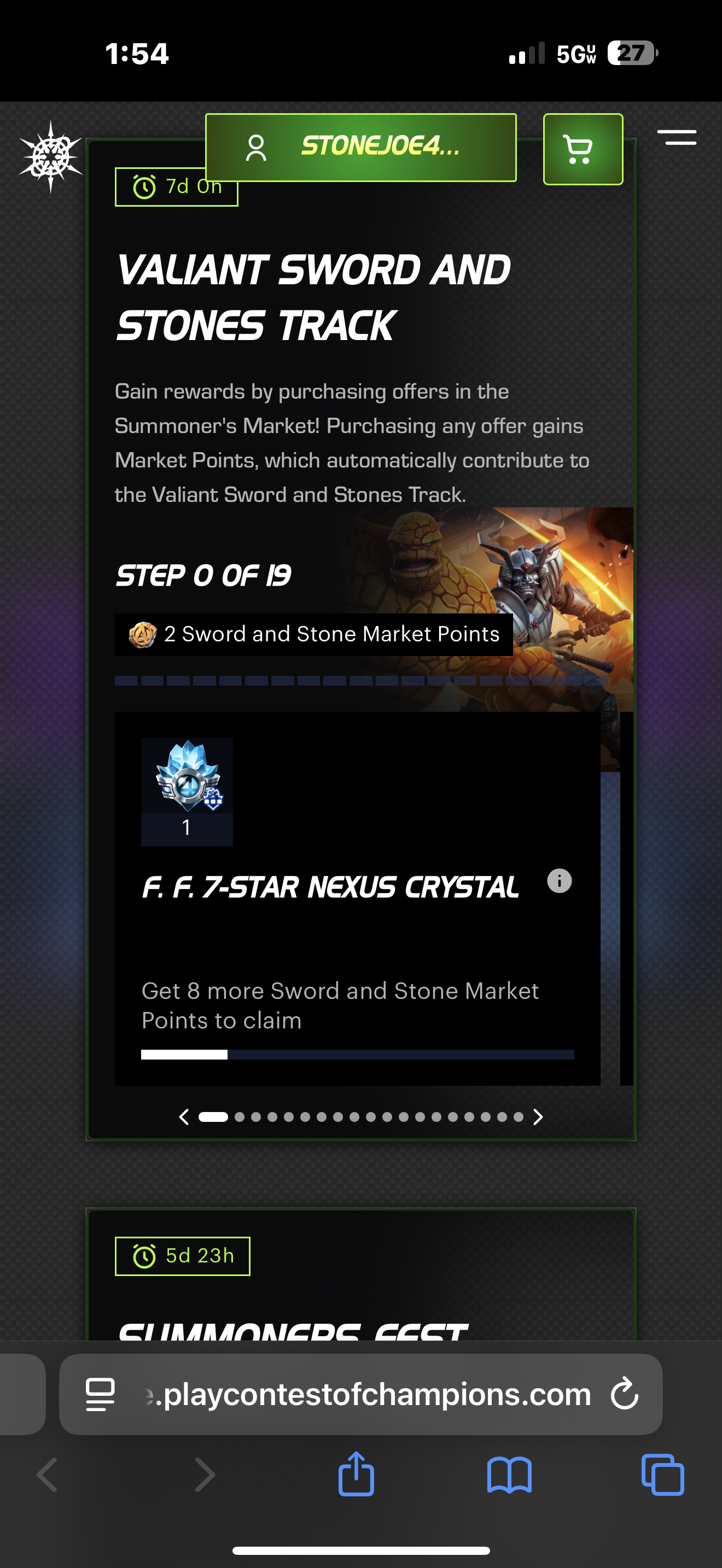
Task: View info for F.F. 7-Star Nexus Crystal
Action: pyautogui.click(x=559, y=881)
